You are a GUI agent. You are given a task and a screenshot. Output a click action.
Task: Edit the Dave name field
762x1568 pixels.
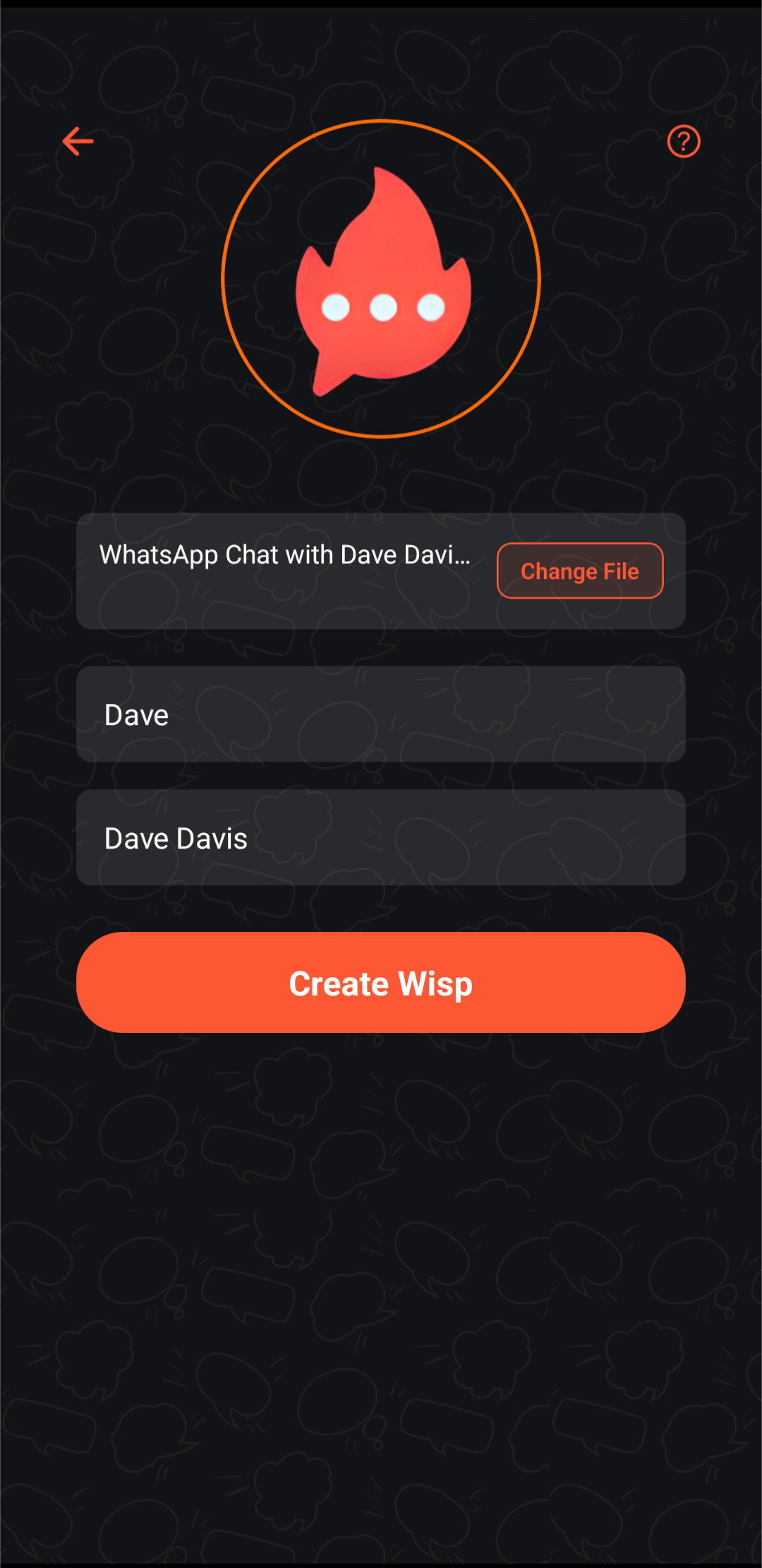[x=381, y=714]
